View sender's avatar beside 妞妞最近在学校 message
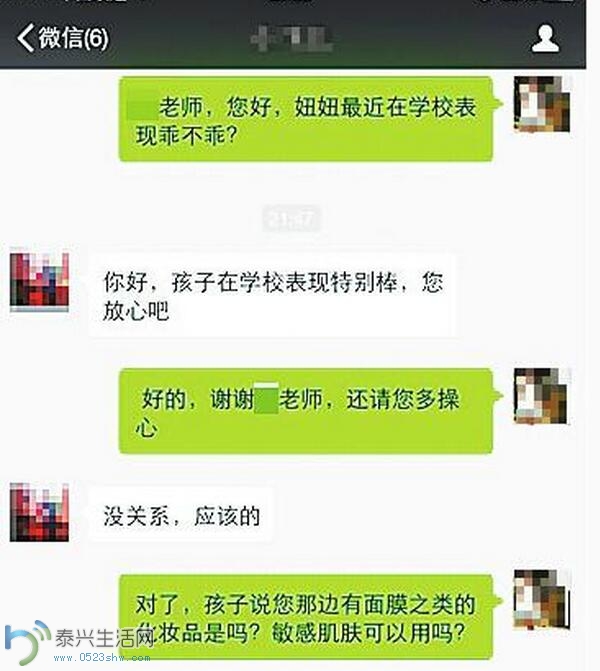Image resolution: width=600 pixels, height=671 pixels. pyautogui.click(x=542, y=105)
